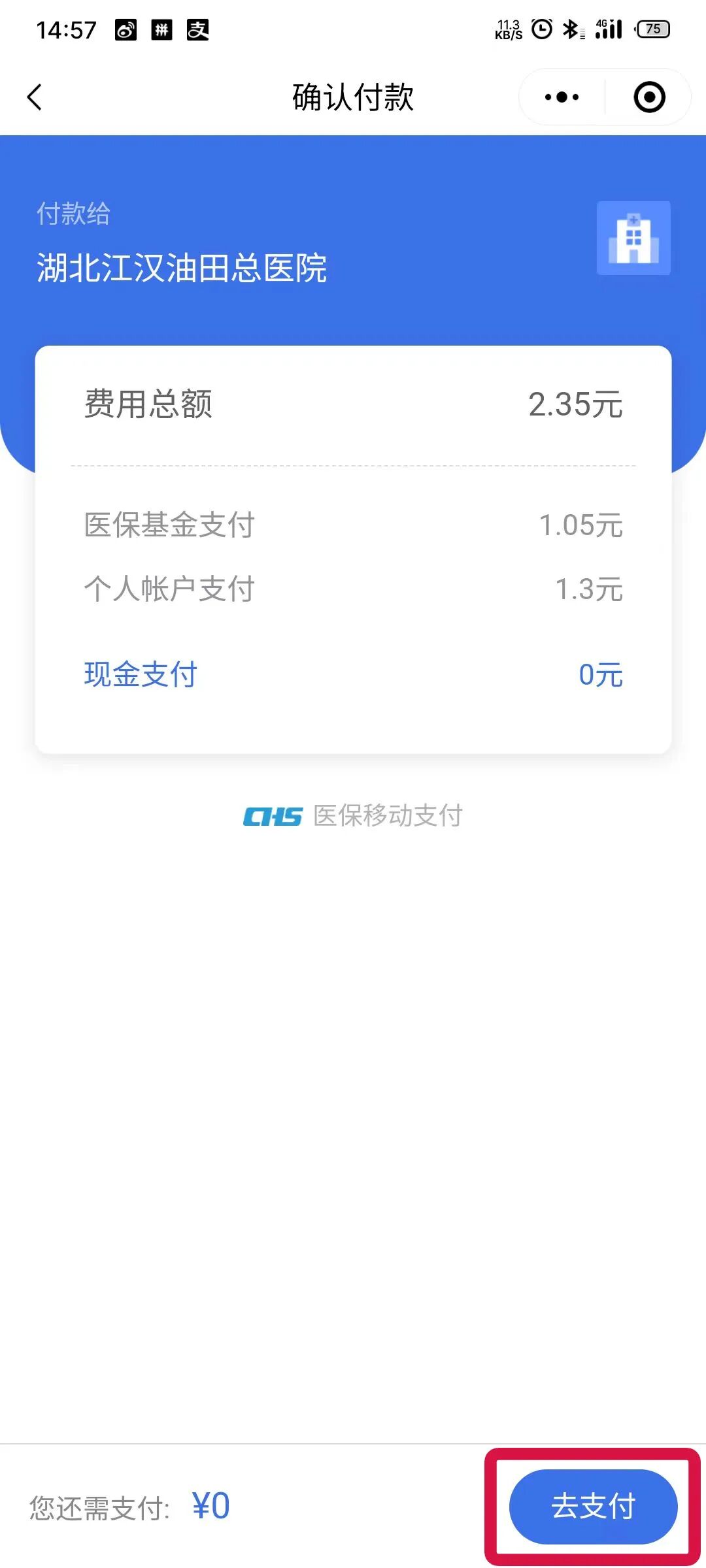Close the mini program with the circle icon
The image size is (706, 1568).
(x=649, y=97)
